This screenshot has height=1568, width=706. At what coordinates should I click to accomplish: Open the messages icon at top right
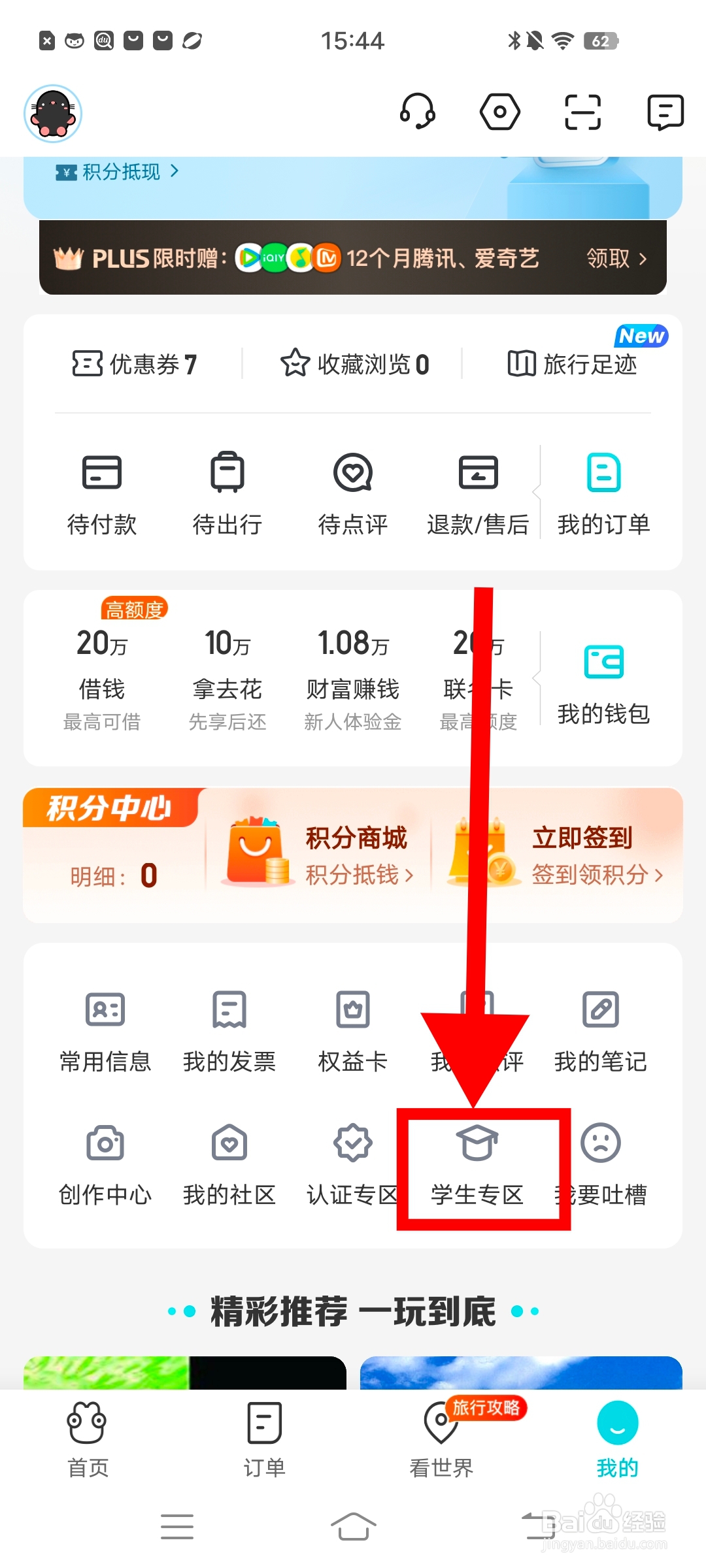[664, 112]
